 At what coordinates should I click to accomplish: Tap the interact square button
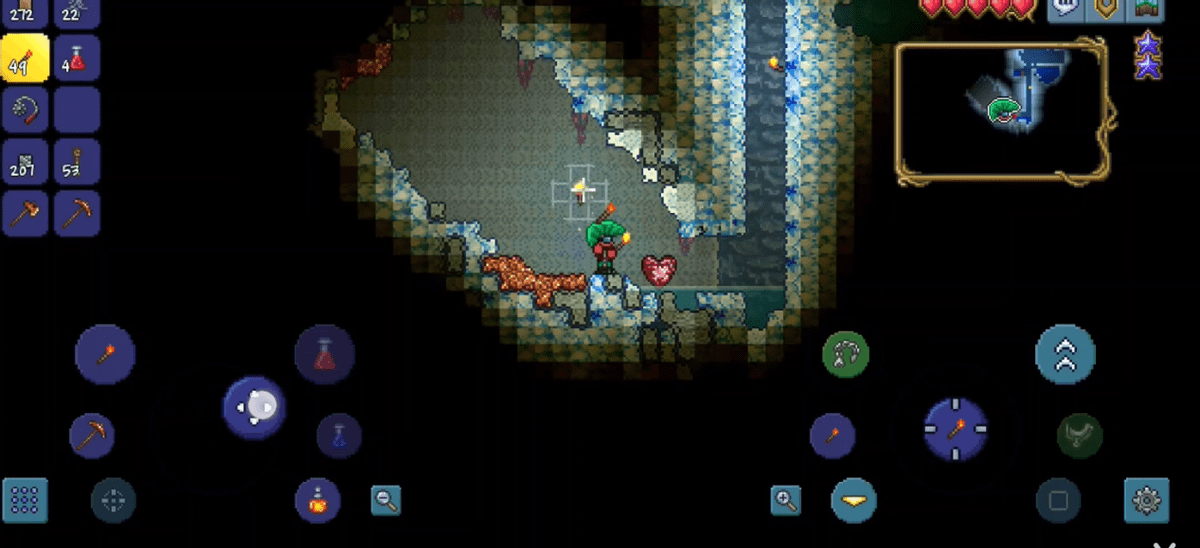(x=1058, y=500)
